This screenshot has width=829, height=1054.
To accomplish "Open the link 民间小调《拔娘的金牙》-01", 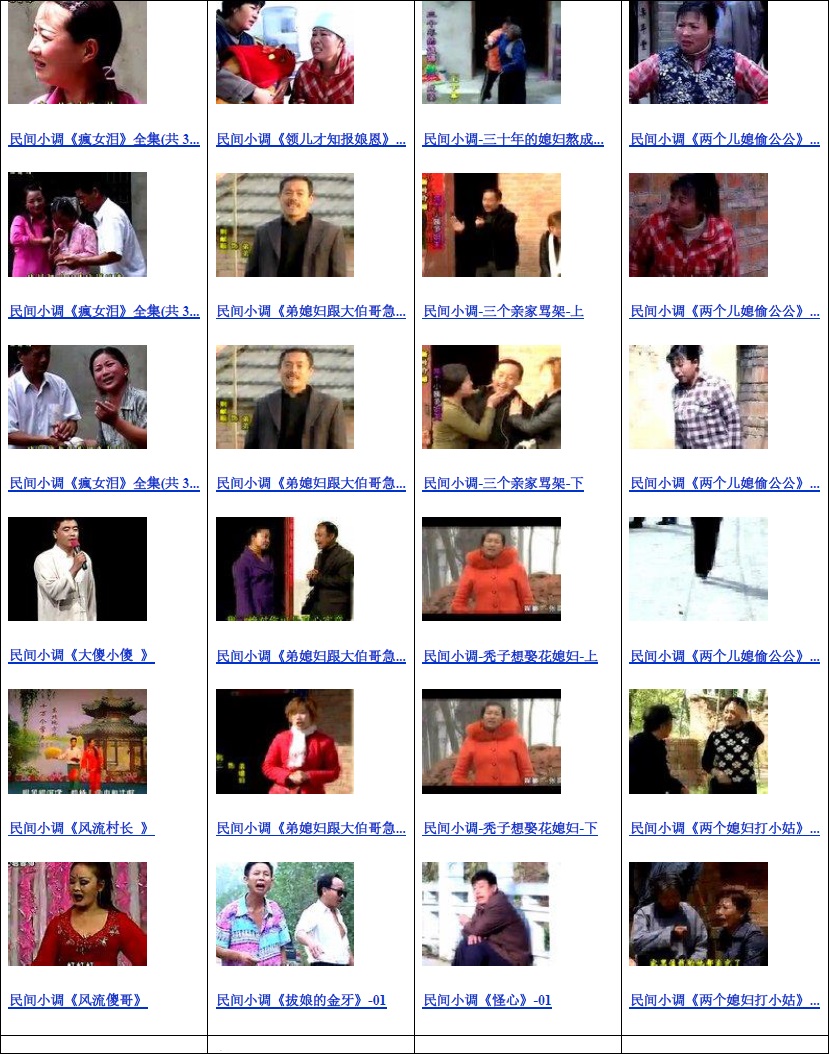I will coord(301,1001).
